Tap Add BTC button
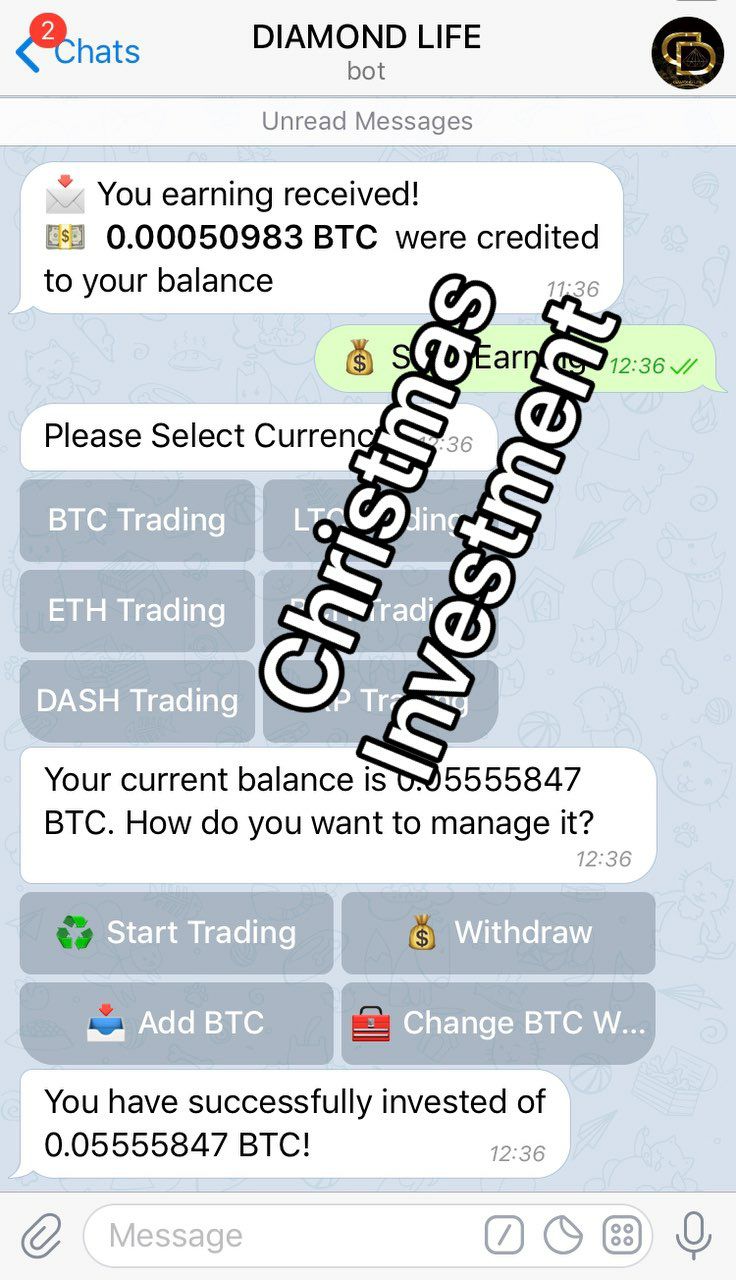 177,1023
